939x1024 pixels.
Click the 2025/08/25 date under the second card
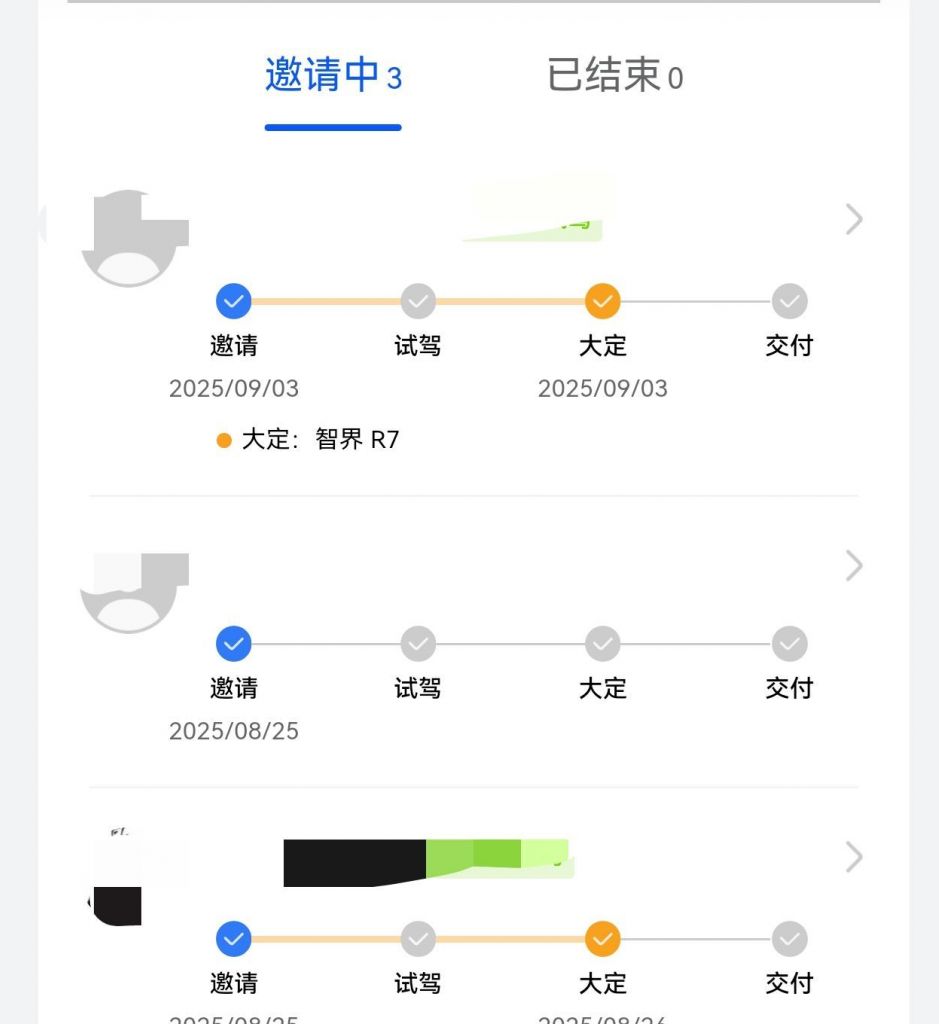233,731
